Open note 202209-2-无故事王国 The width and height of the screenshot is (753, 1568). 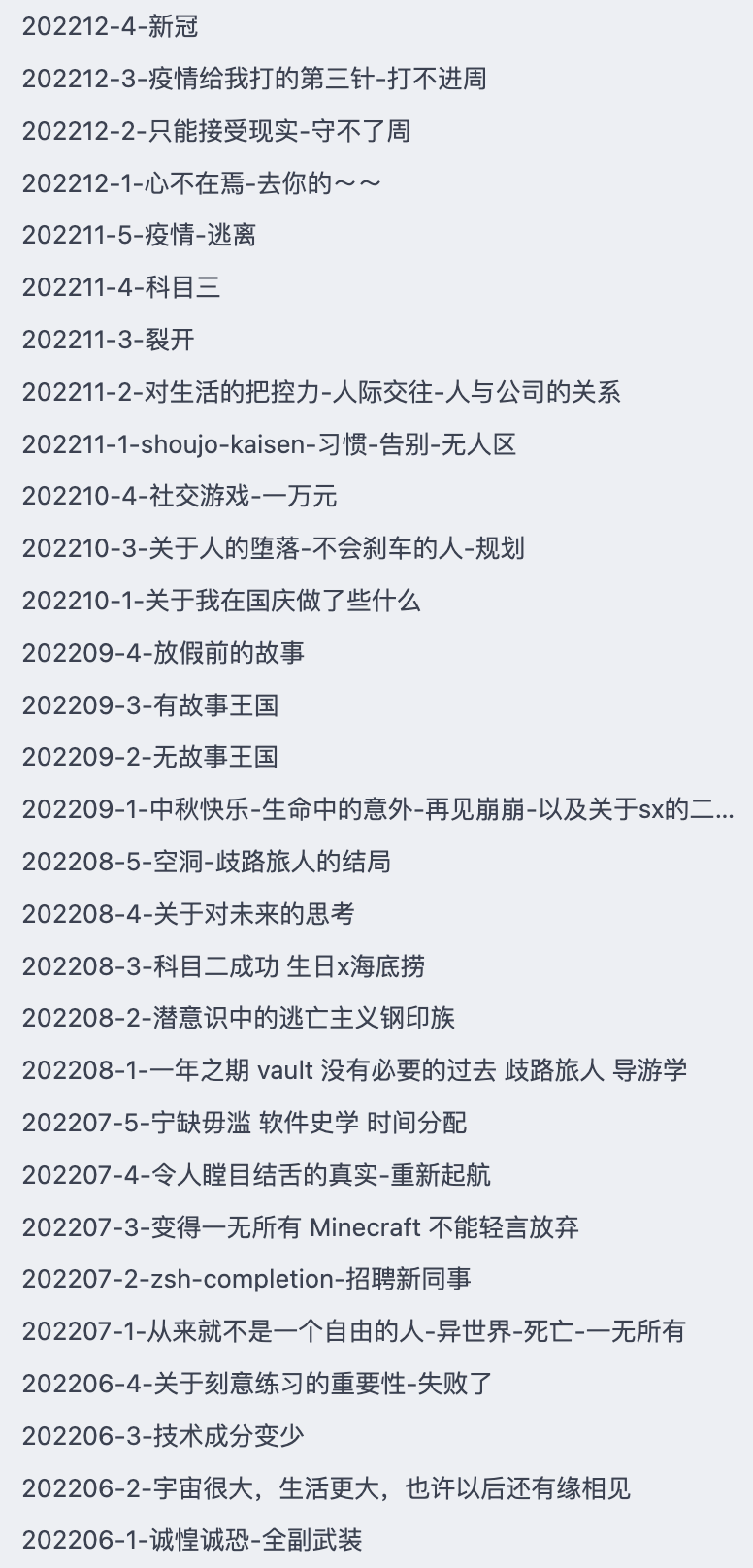click(150, 758)
